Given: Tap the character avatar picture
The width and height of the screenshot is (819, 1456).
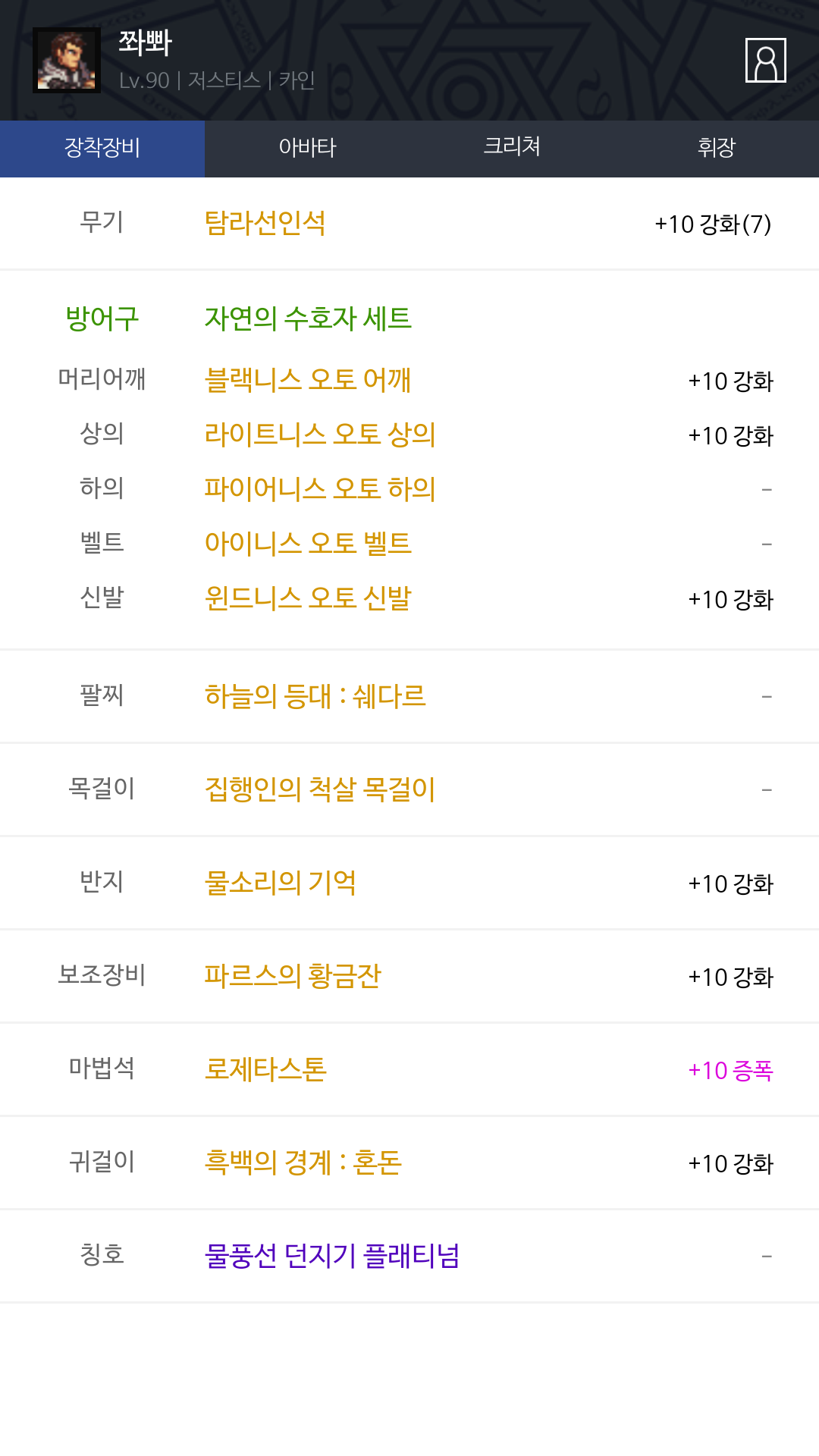Looking at the screenshot, I should point(67,60).
